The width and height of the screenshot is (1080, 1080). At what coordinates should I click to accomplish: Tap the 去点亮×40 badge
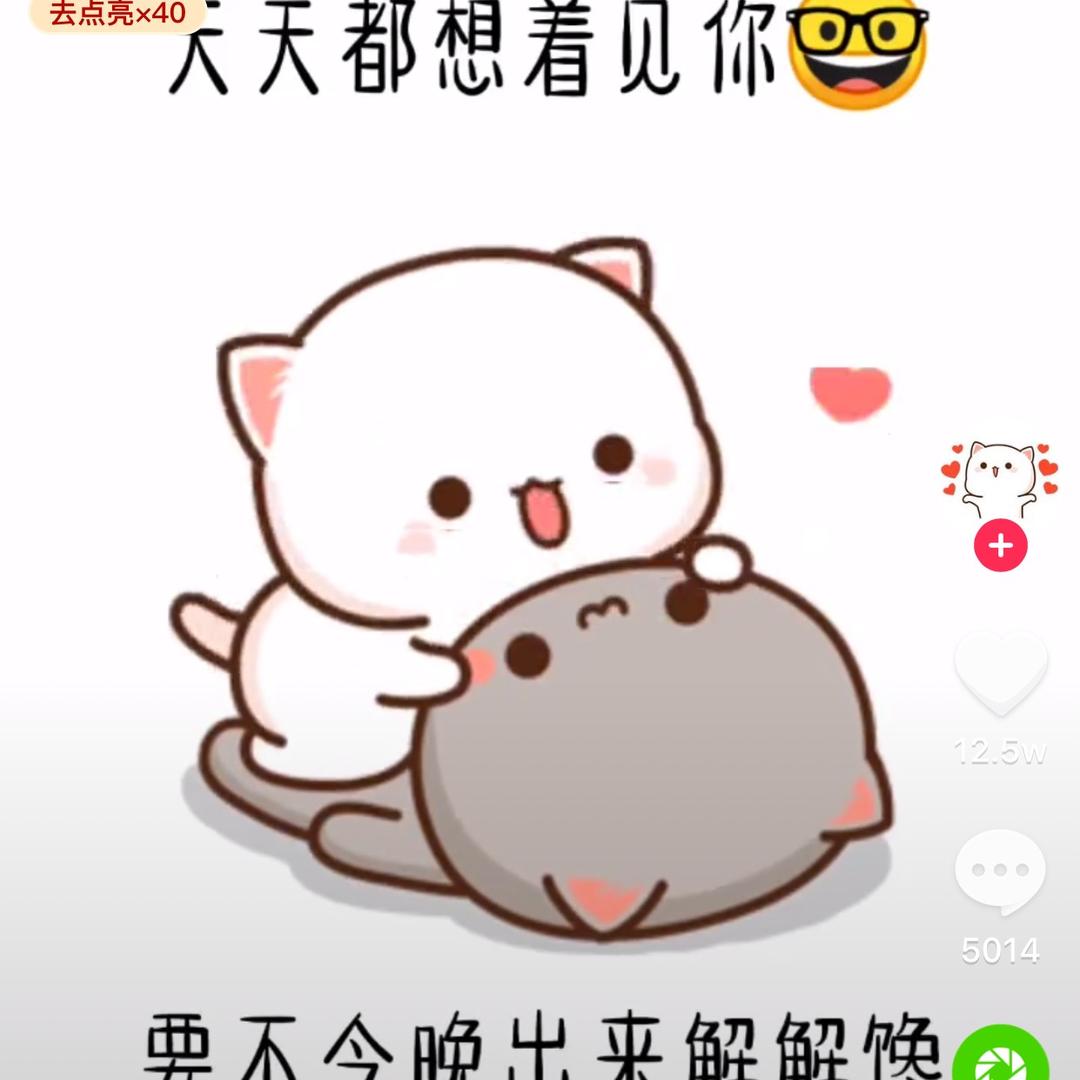(118, 14)
